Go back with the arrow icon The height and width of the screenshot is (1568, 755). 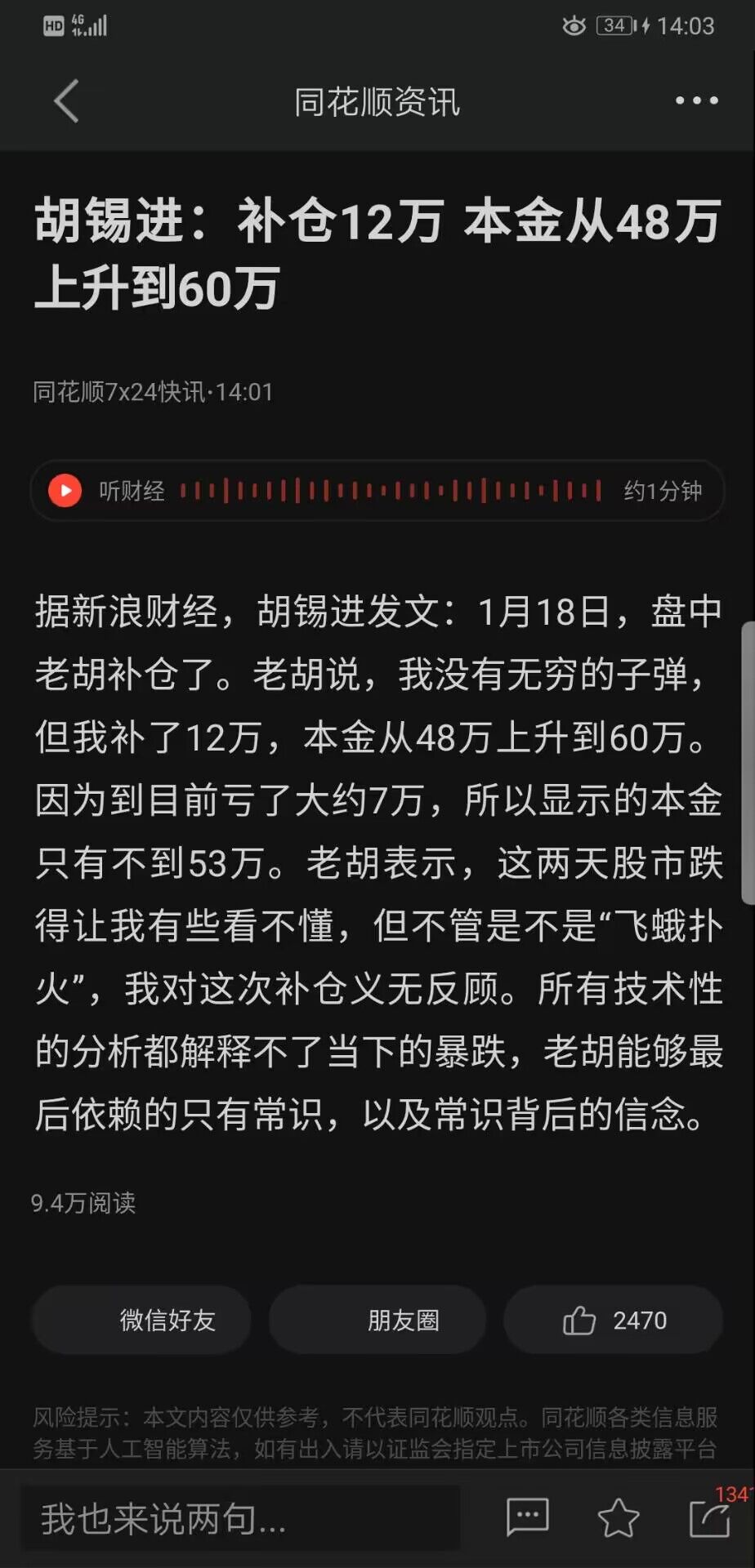click(66, 101)
